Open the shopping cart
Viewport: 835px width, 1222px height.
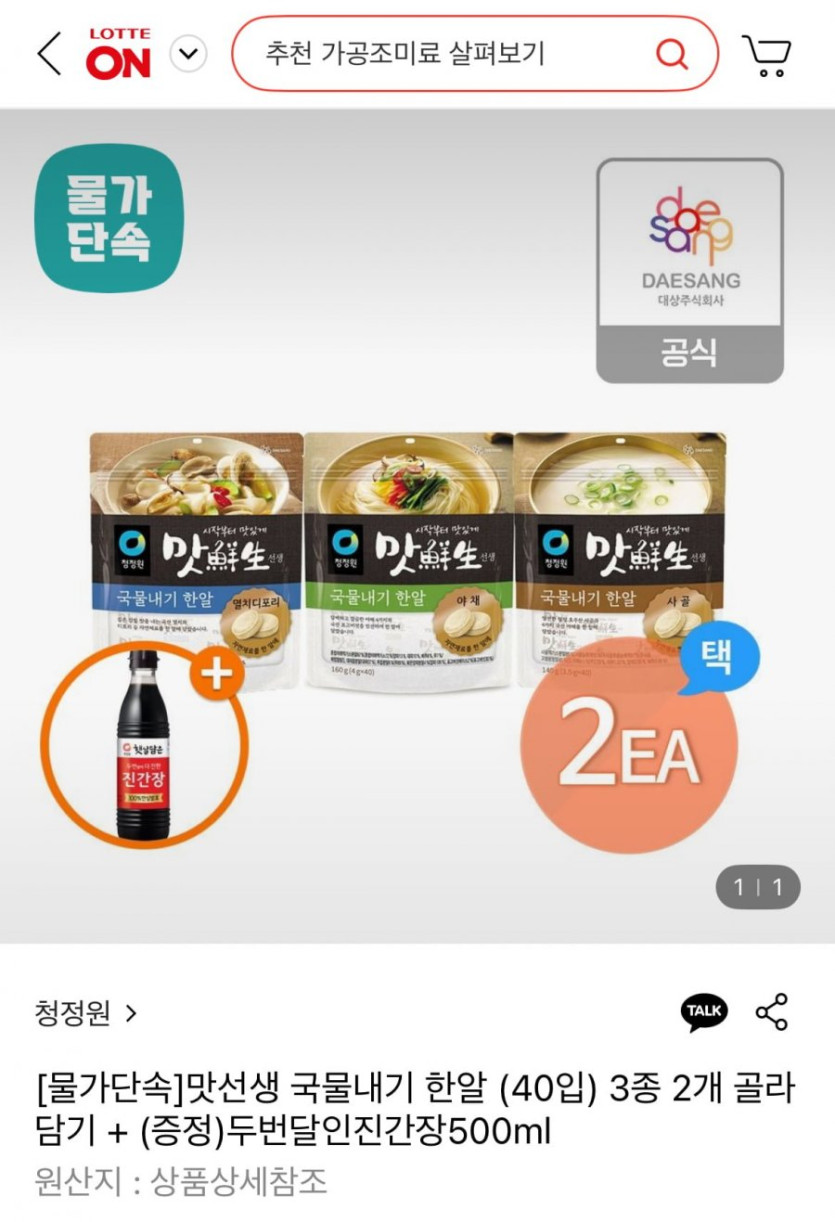766,54
